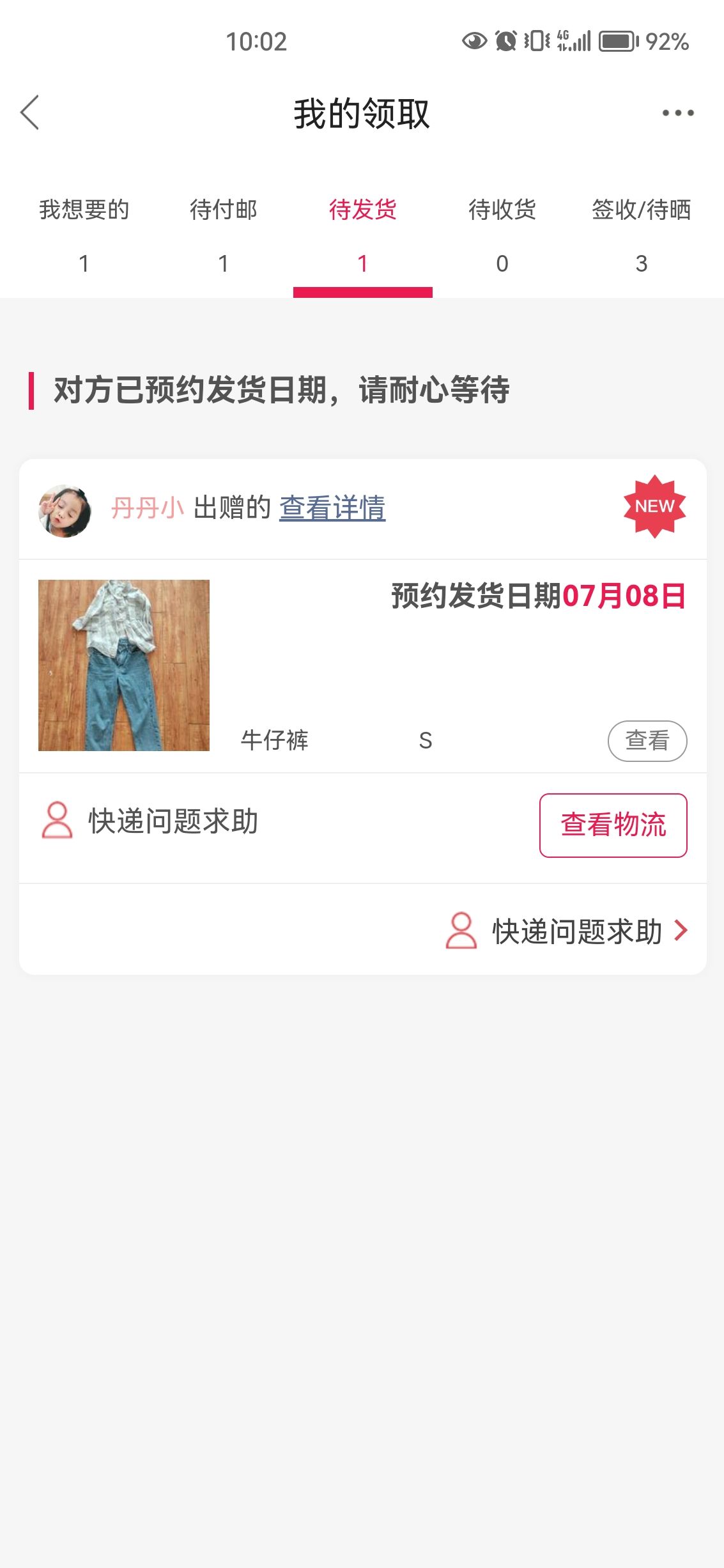
Task: Open the 签收/待晒 tab
Action: (x=642, y=235)
